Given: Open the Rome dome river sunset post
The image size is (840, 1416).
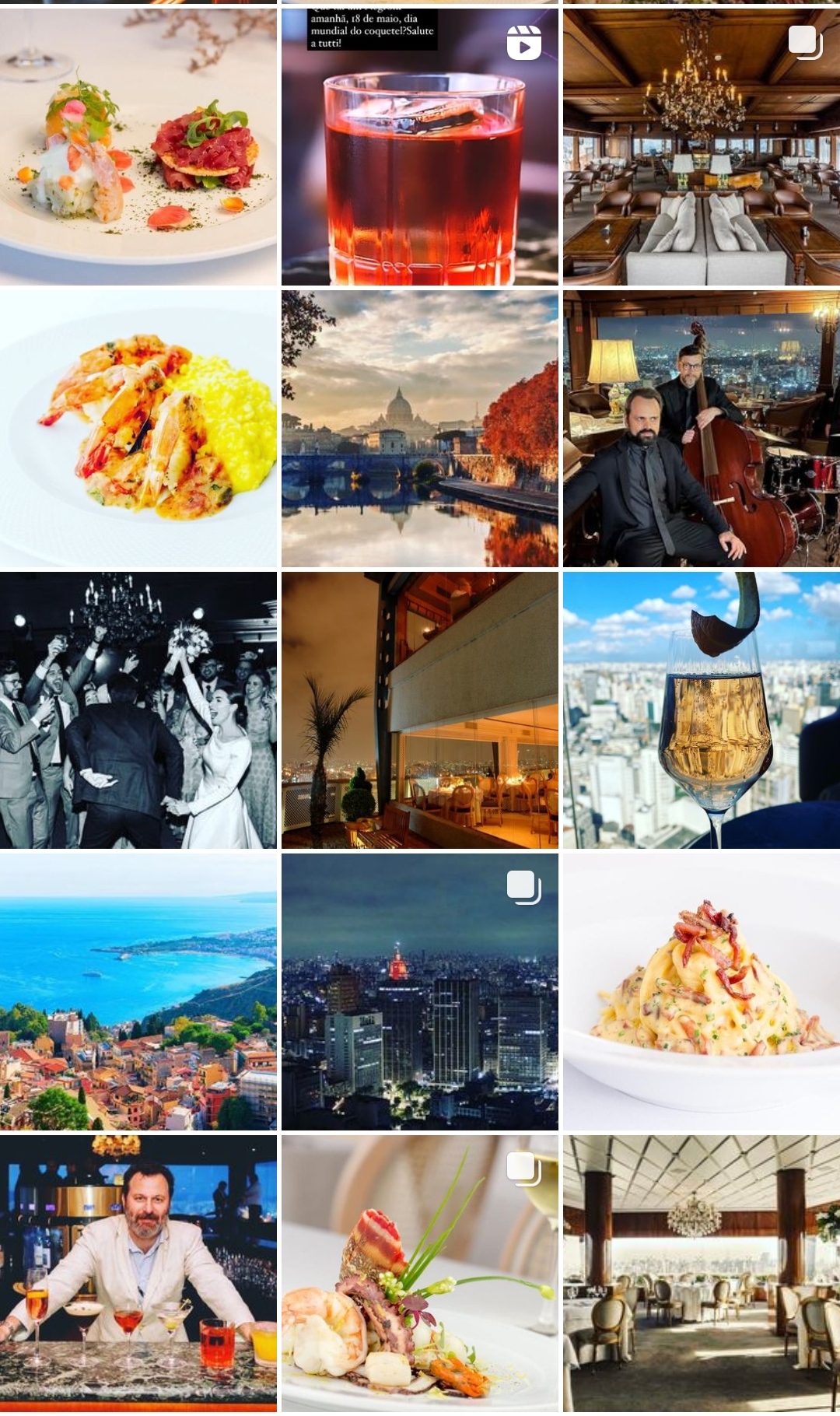Looking at the screenshot, I should [x=420, y=429].
